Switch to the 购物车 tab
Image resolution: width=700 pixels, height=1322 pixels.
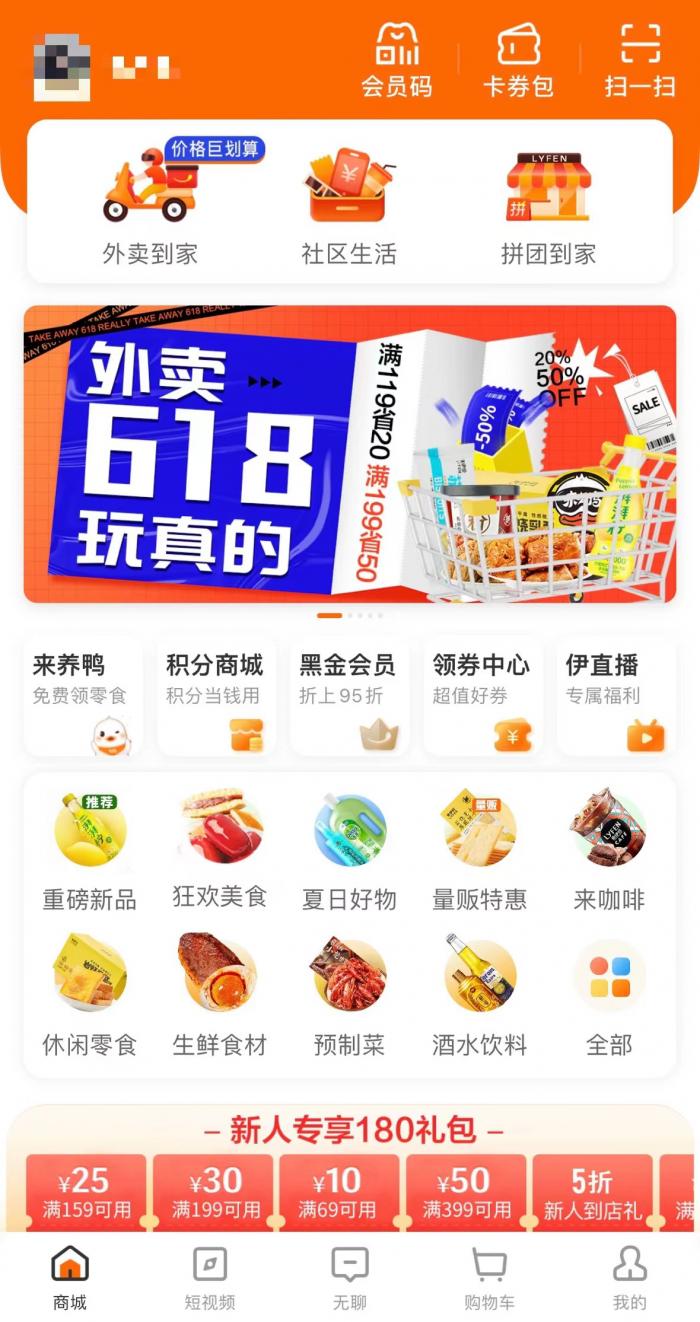[489, 1278]
